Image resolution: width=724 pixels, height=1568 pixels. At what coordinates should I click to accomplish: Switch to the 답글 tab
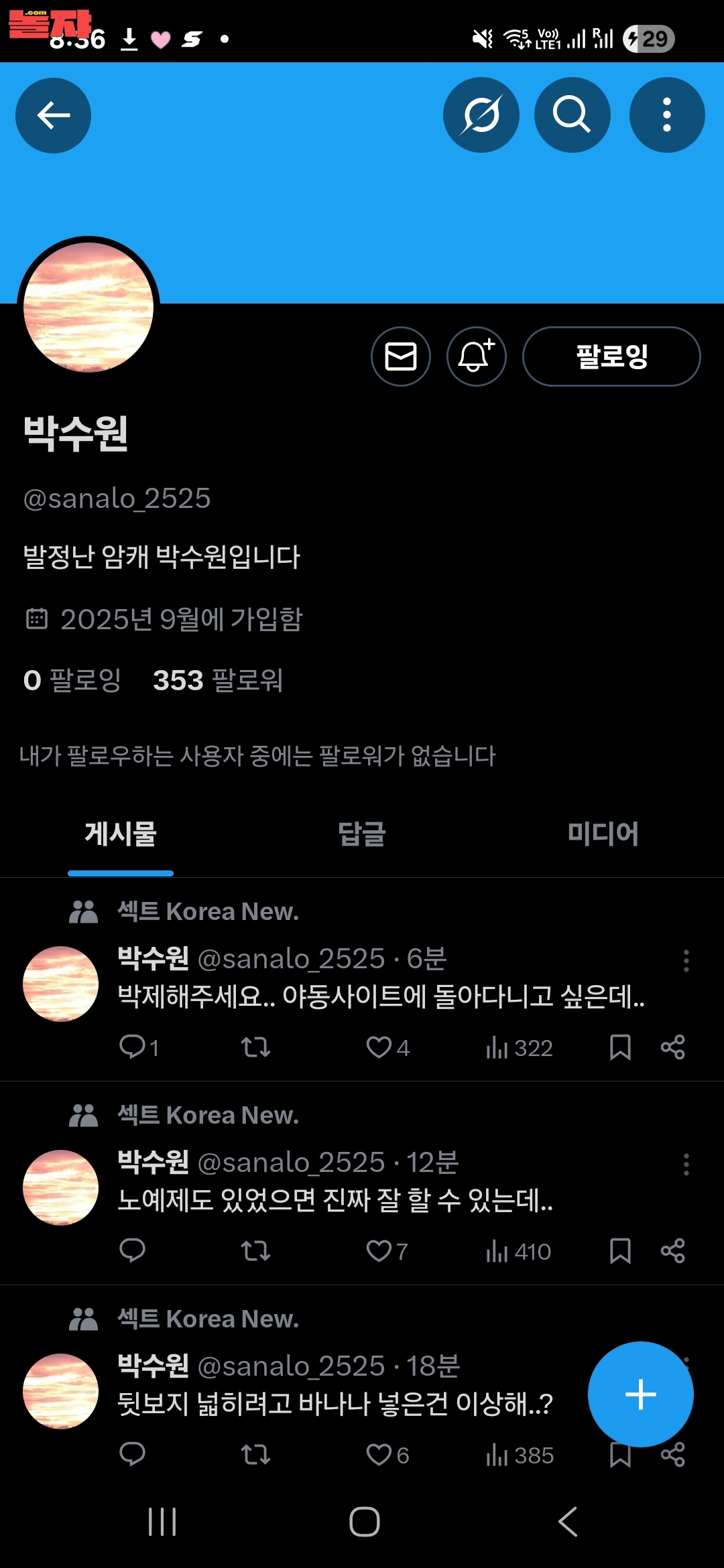(362, 834)
